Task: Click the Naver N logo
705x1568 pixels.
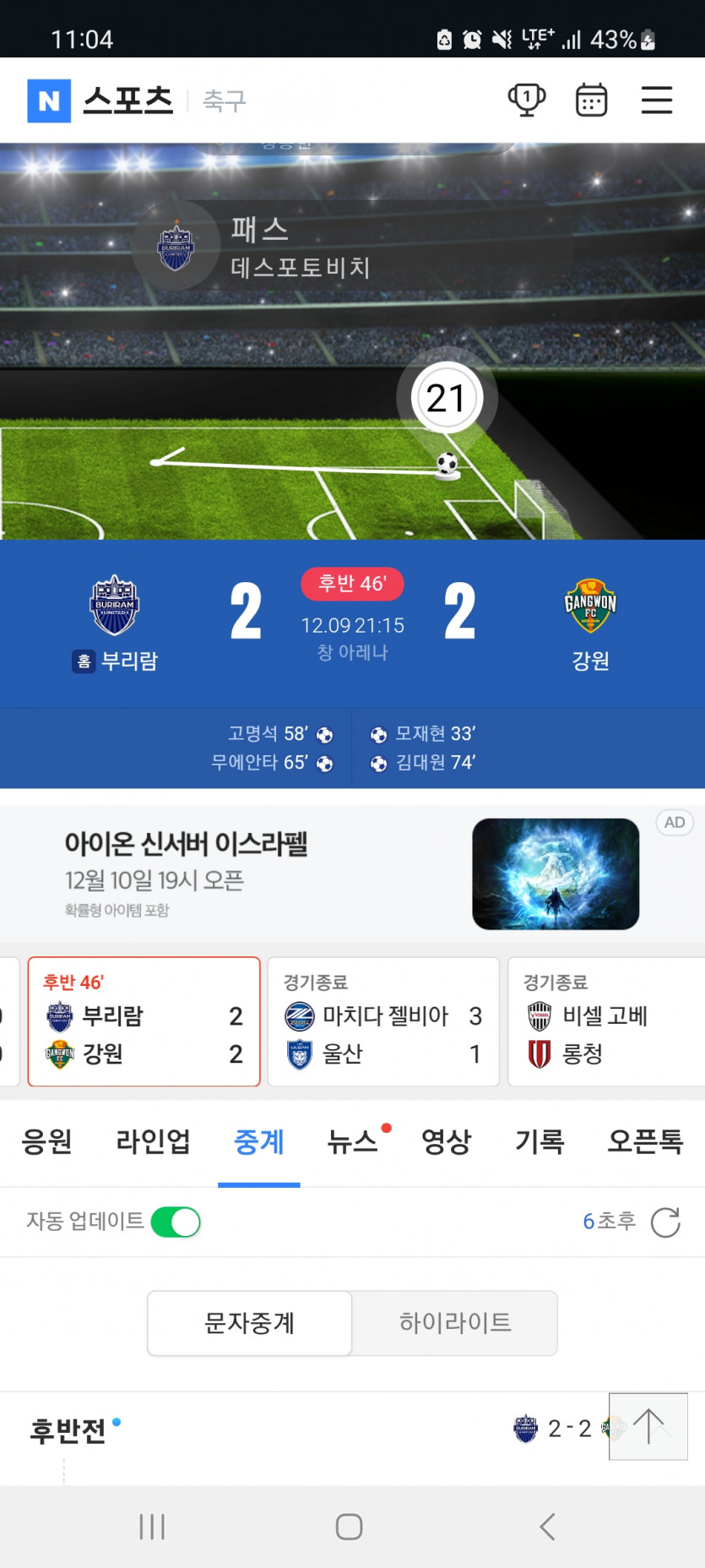Action: coord(49,99)
